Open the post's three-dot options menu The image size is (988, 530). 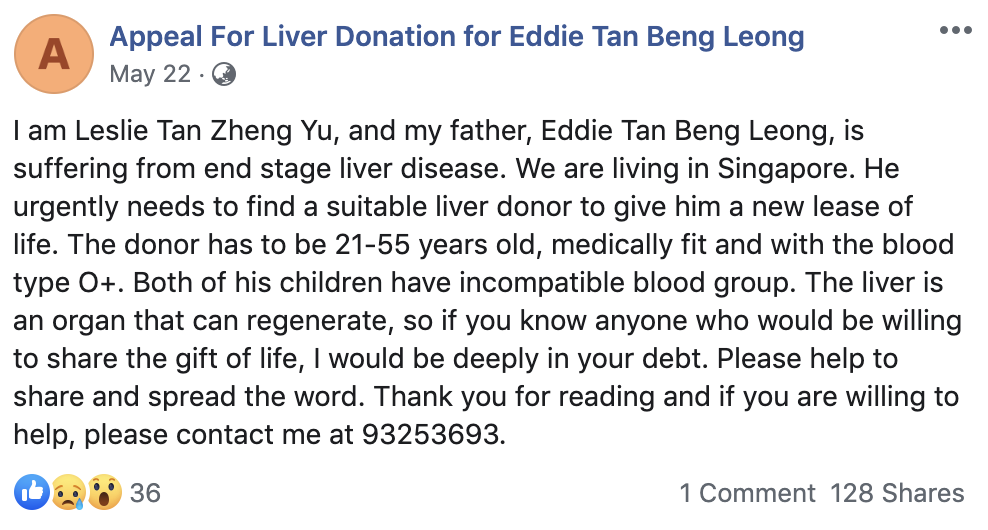click(x=955, y=31)
